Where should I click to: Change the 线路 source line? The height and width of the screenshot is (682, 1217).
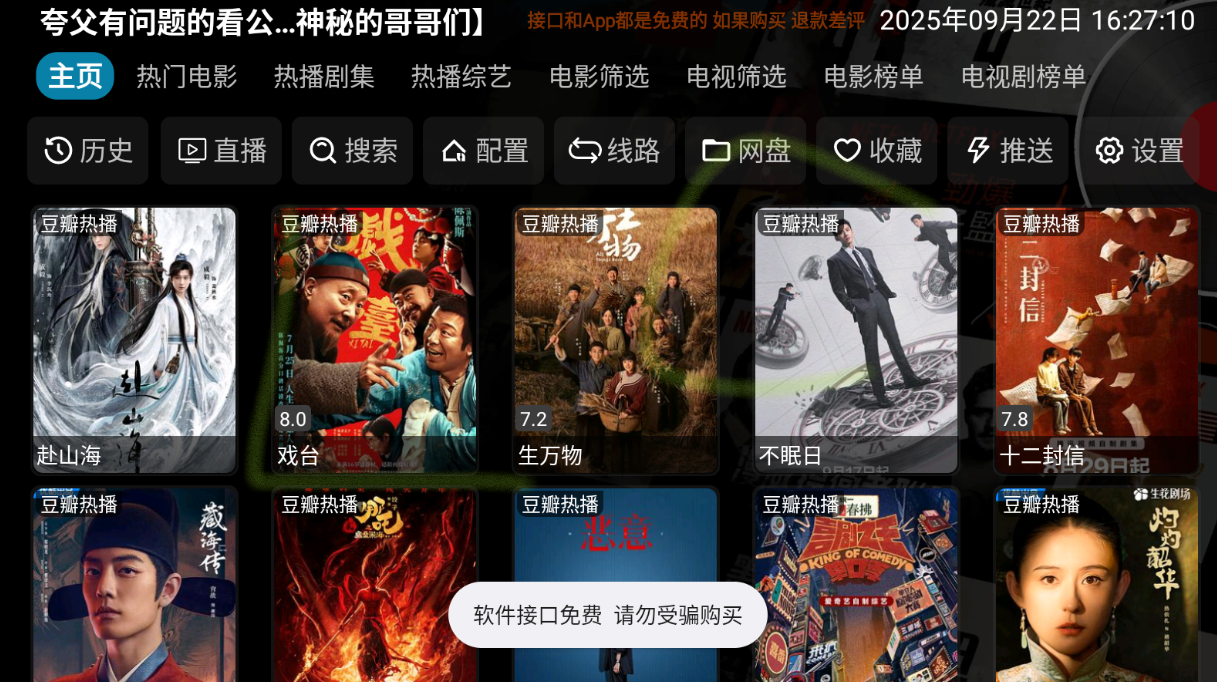point(614,151)
